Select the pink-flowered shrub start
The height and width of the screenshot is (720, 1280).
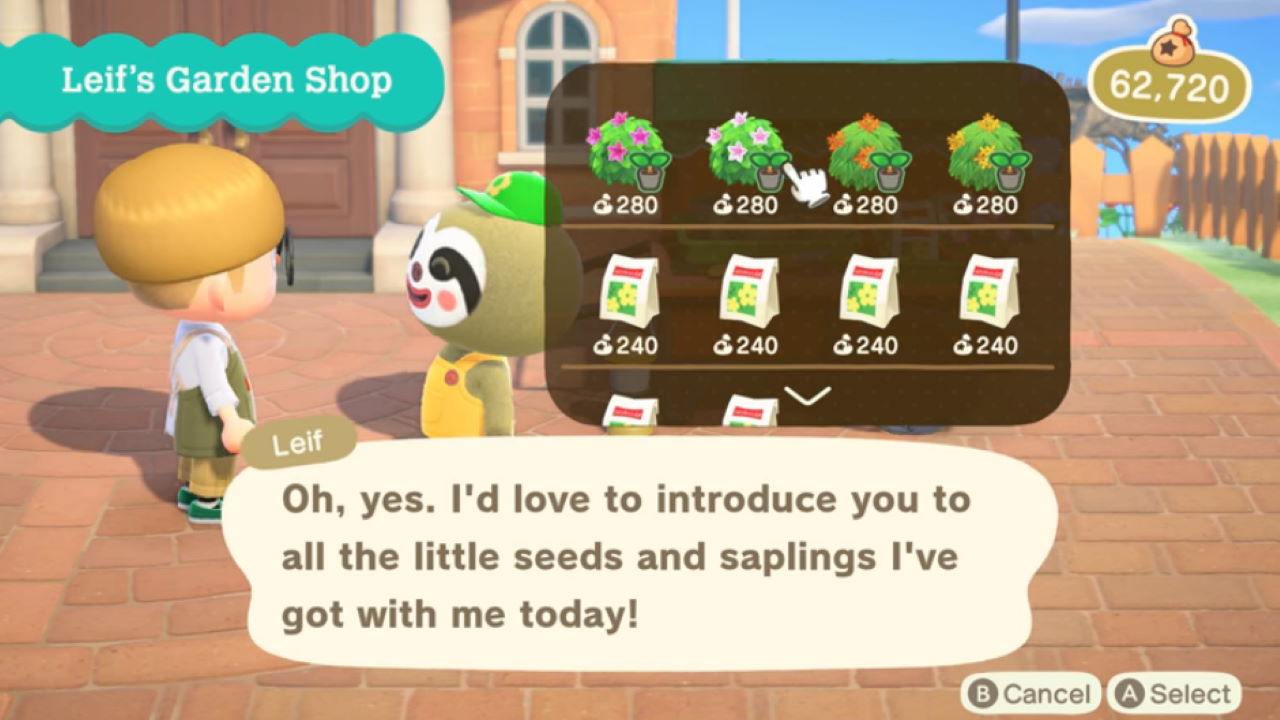[x=628, y=153]
